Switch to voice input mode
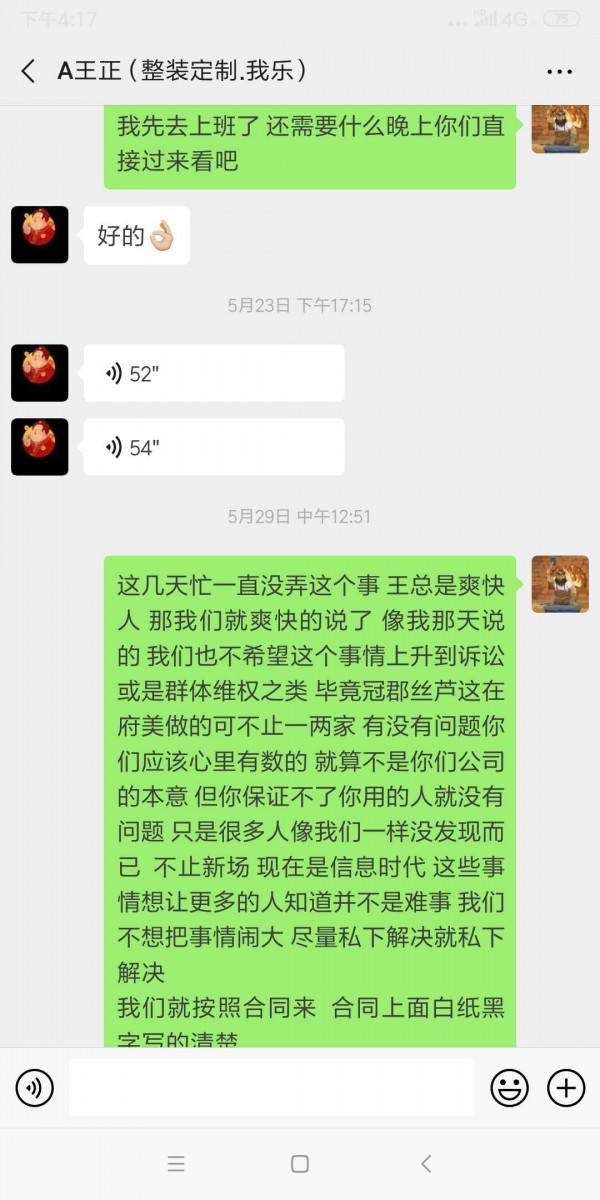600x1200 pixels. click(34, 1087)
